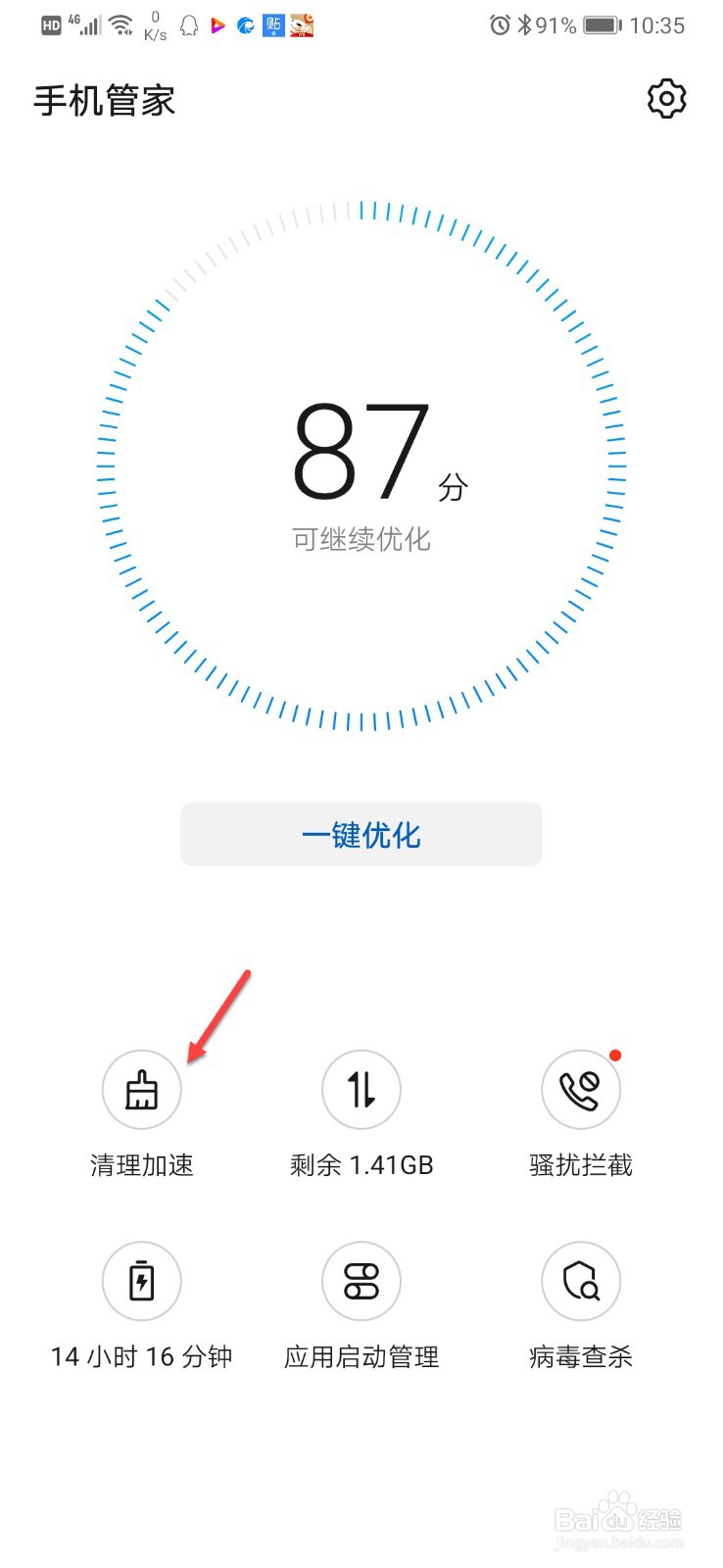Tap the red notification dot on 骚扰拦截
The image size is (723, 1568).
(615, 1055)
